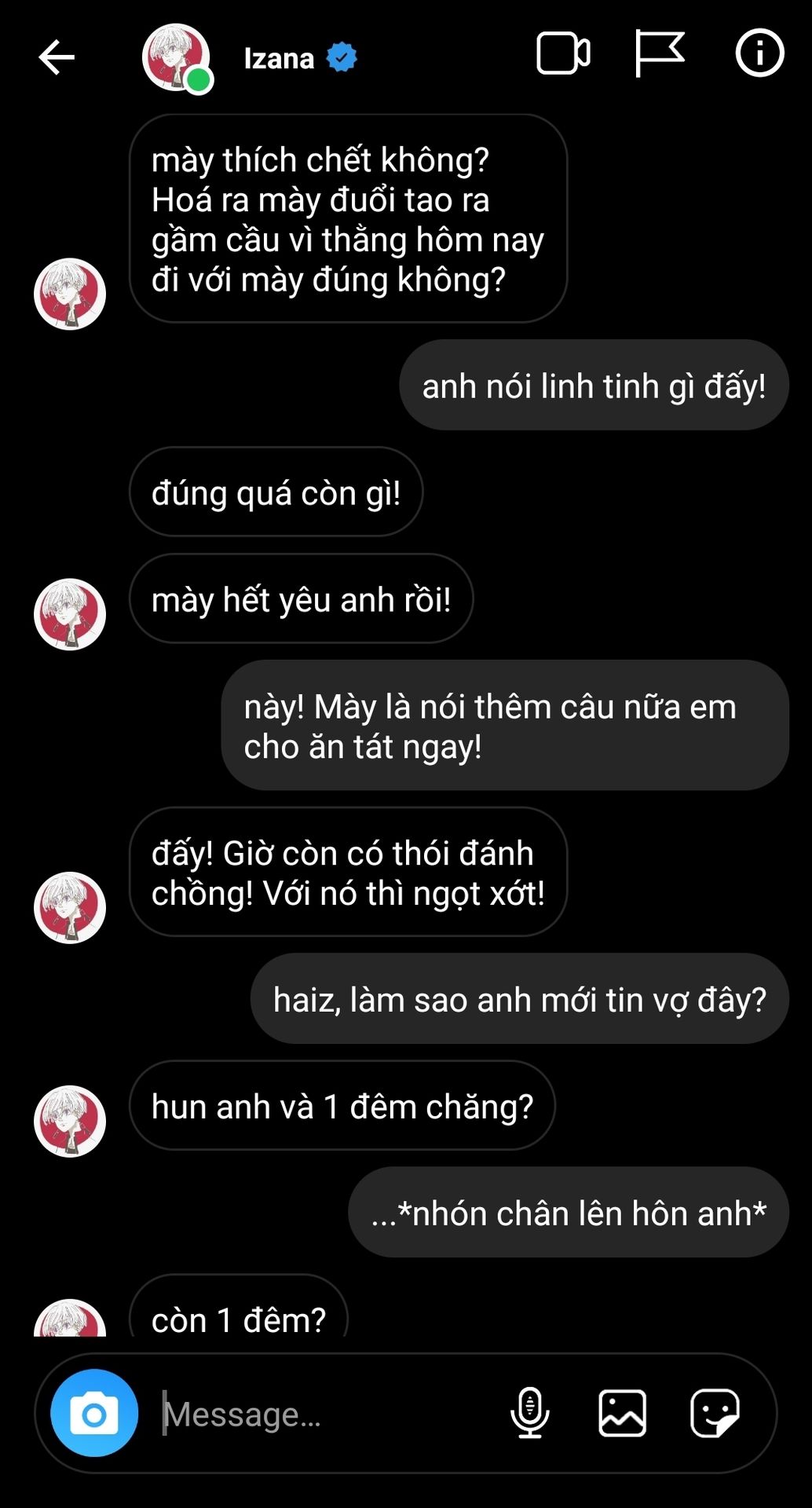The image size is (812, 1508).
Task: Open conversation details info
Action: click(x=759, y=54)
